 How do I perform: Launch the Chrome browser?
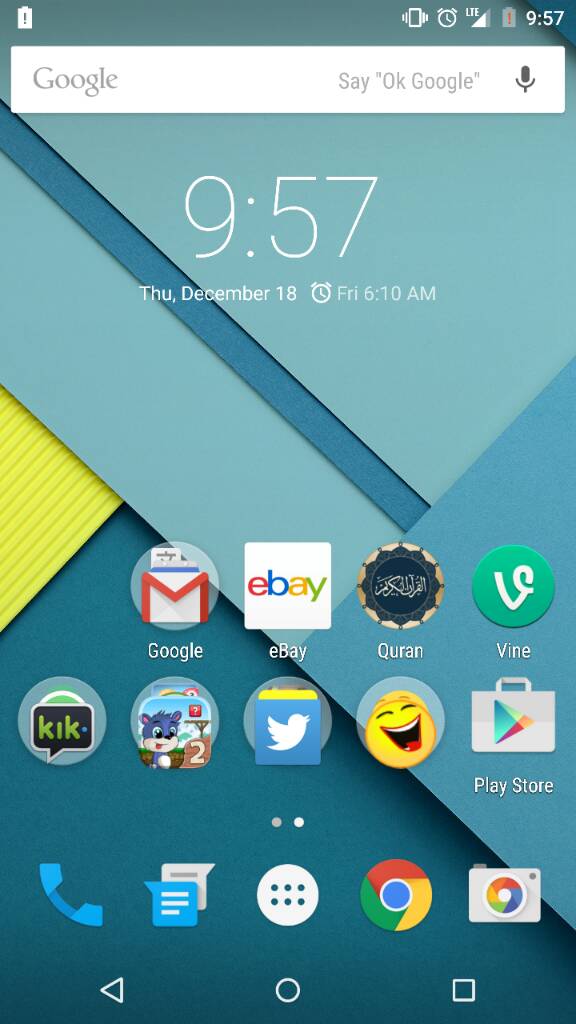(396, 895)
